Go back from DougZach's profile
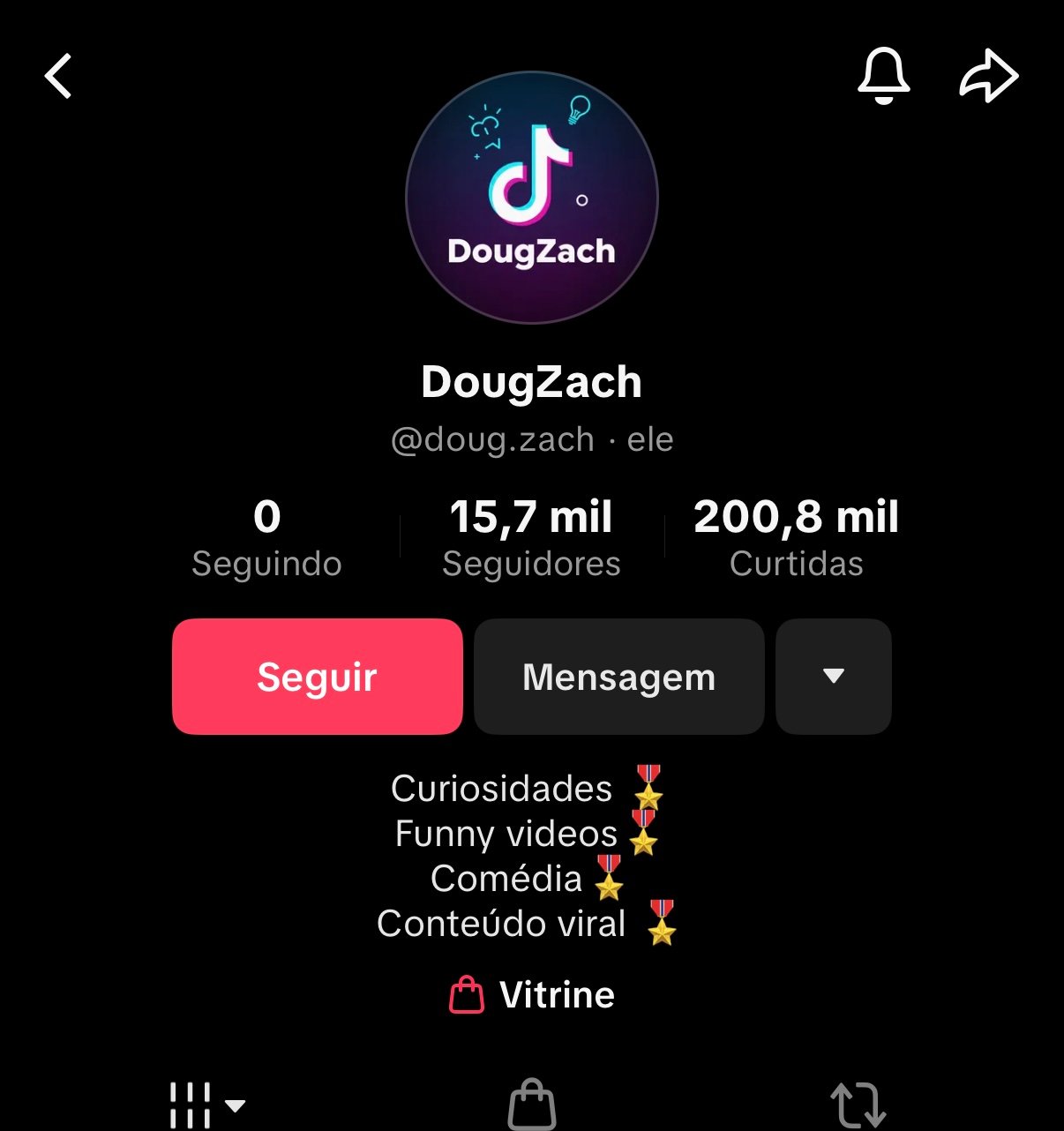Screen dimensions: 1064x1131 pos(59,76)
